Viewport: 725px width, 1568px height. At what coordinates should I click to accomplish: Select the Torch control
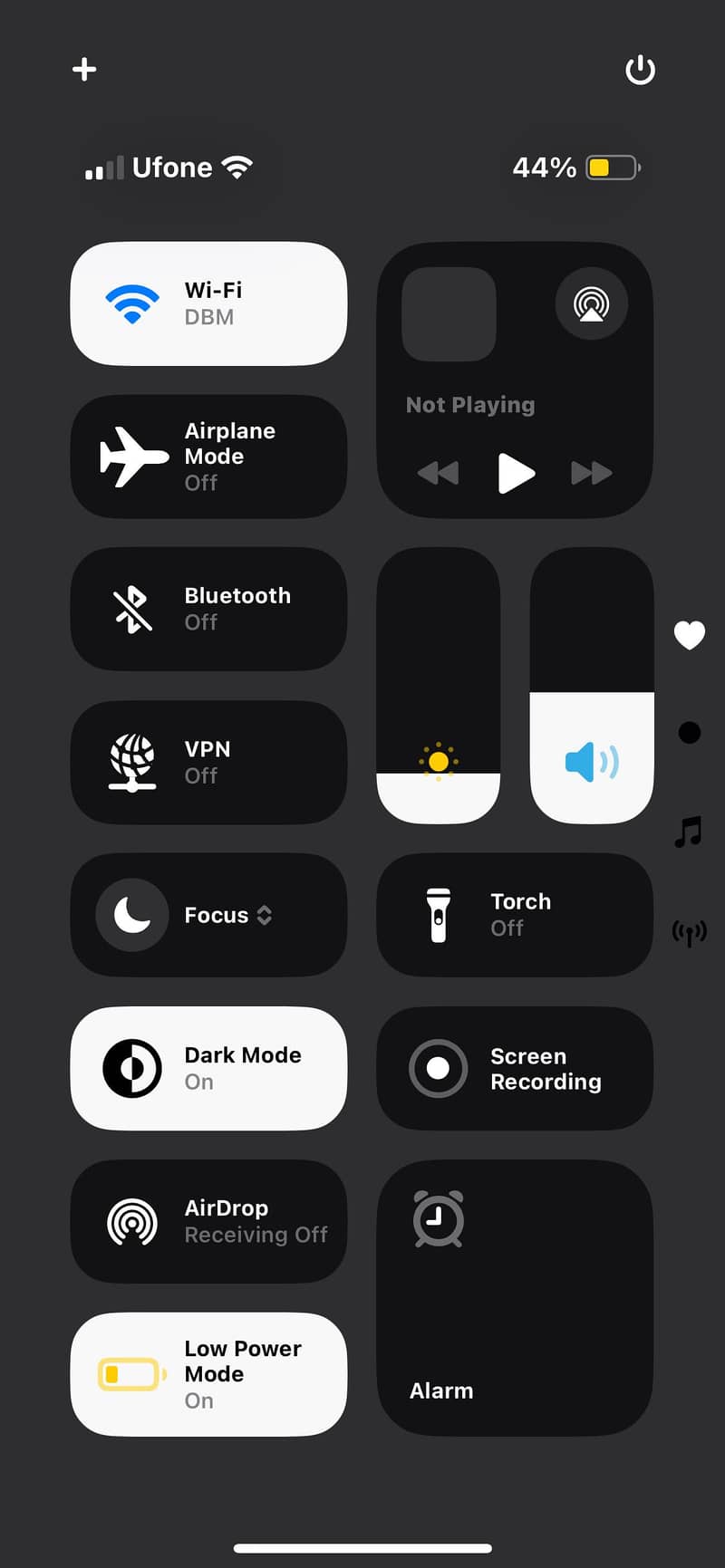pyautogui.click(x=514, y=915)
